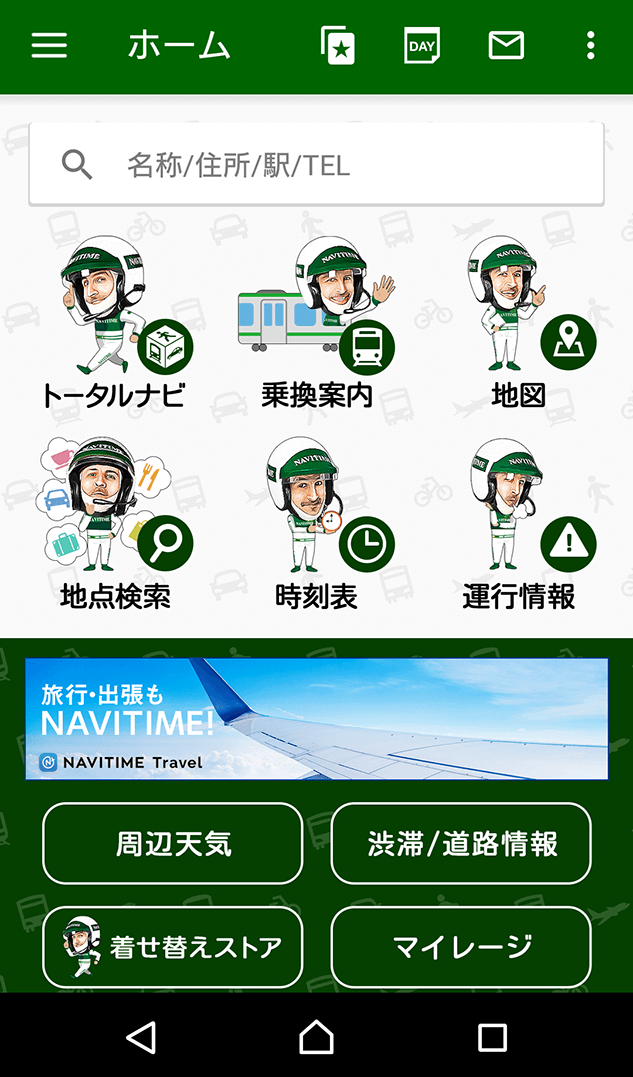Viewport: 633px width, 1077px height.
Task: Open the DAY calendar icon
Action: pos(422,46)
